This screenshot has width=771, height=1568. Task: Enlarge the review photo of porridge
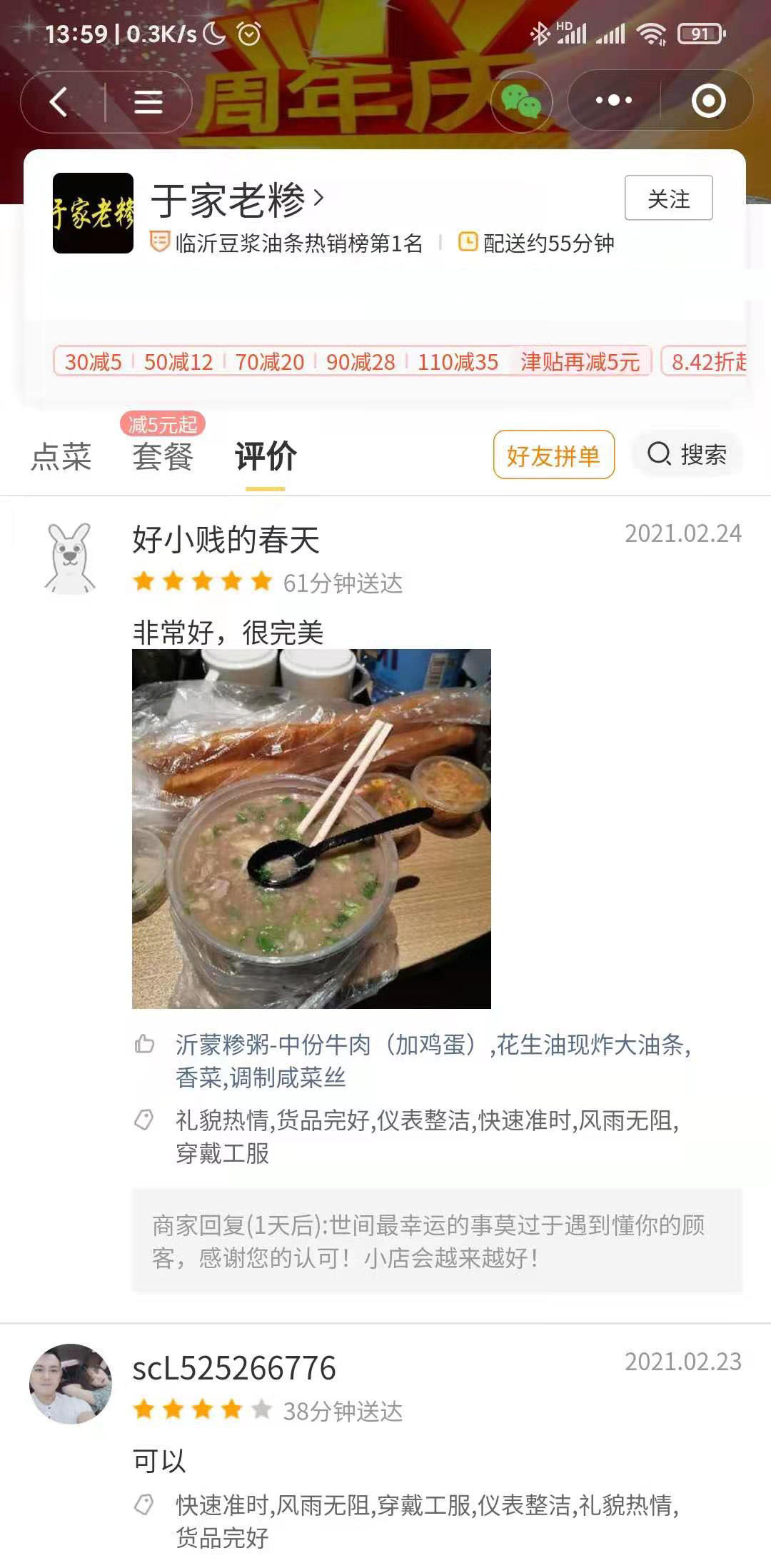click(311, 828)
